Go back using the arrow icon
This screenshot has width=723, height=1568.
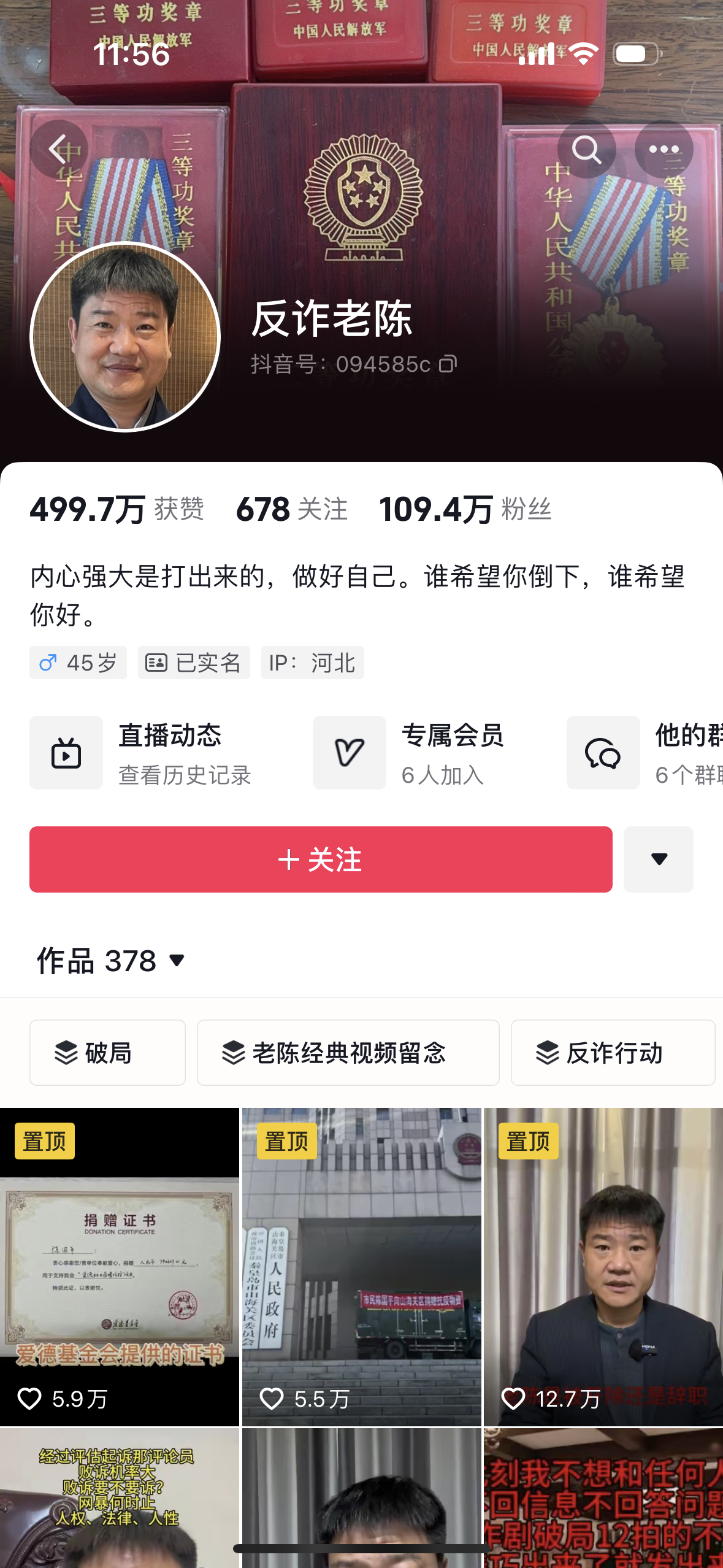pos(59,149)
